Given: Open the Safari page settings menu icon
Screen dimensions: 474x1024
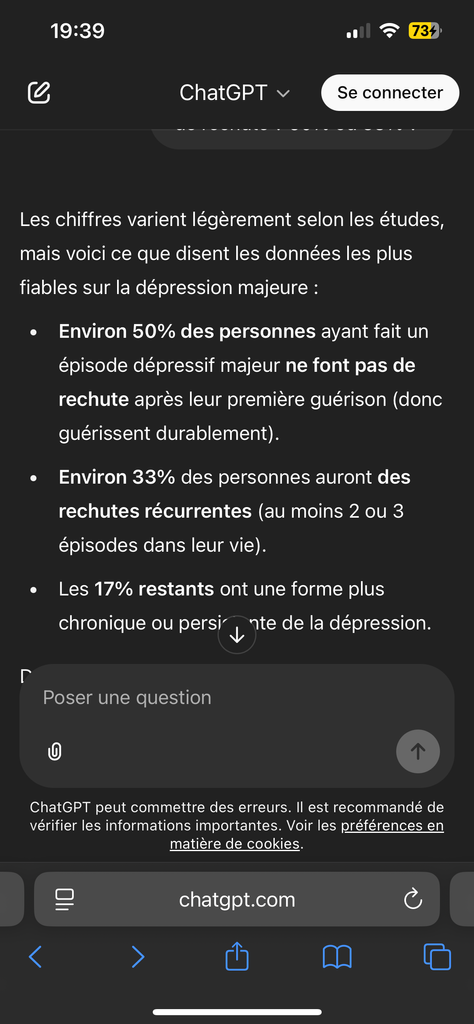Looking at the screenshot, I should tap(65, 900).
